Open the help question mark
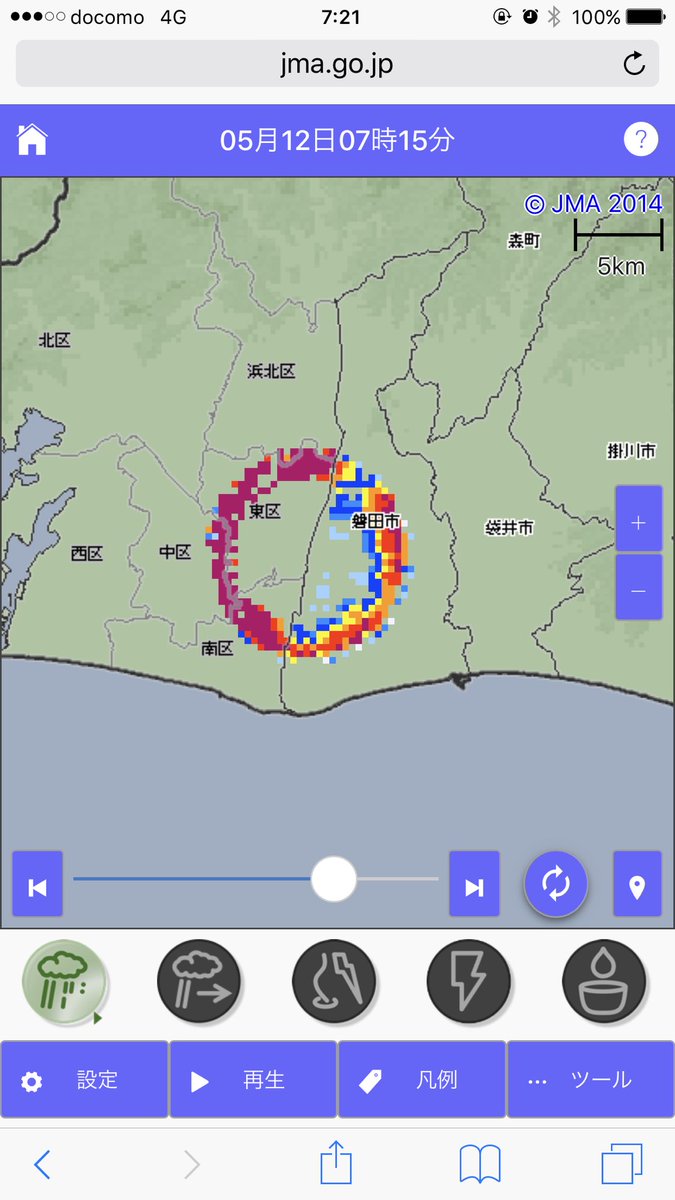675x1200 pixels. point(641,139)
